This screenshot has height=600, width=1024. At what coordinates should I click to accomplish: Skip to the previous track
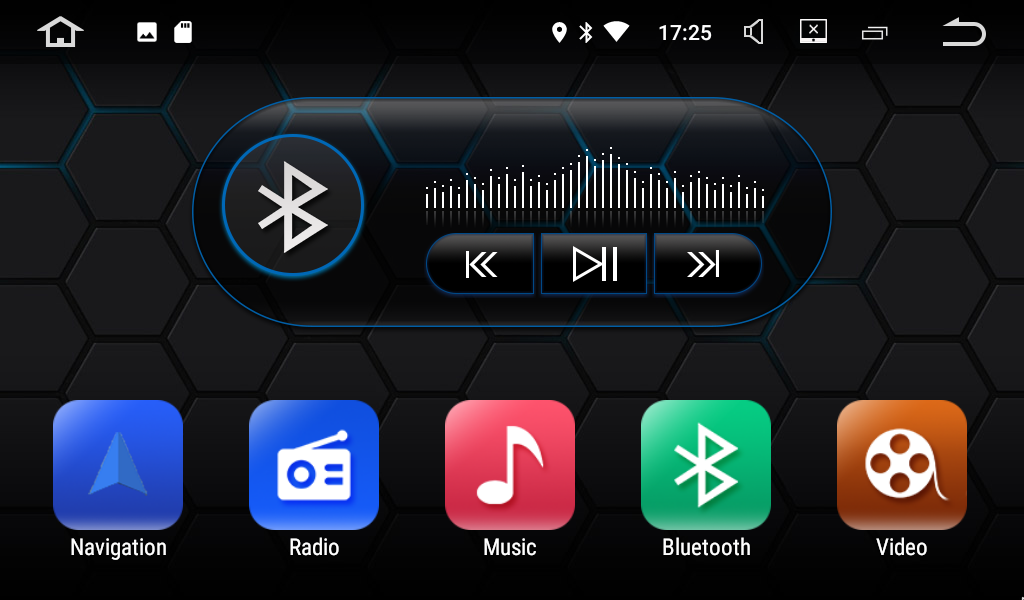click(x=480, y=264)
